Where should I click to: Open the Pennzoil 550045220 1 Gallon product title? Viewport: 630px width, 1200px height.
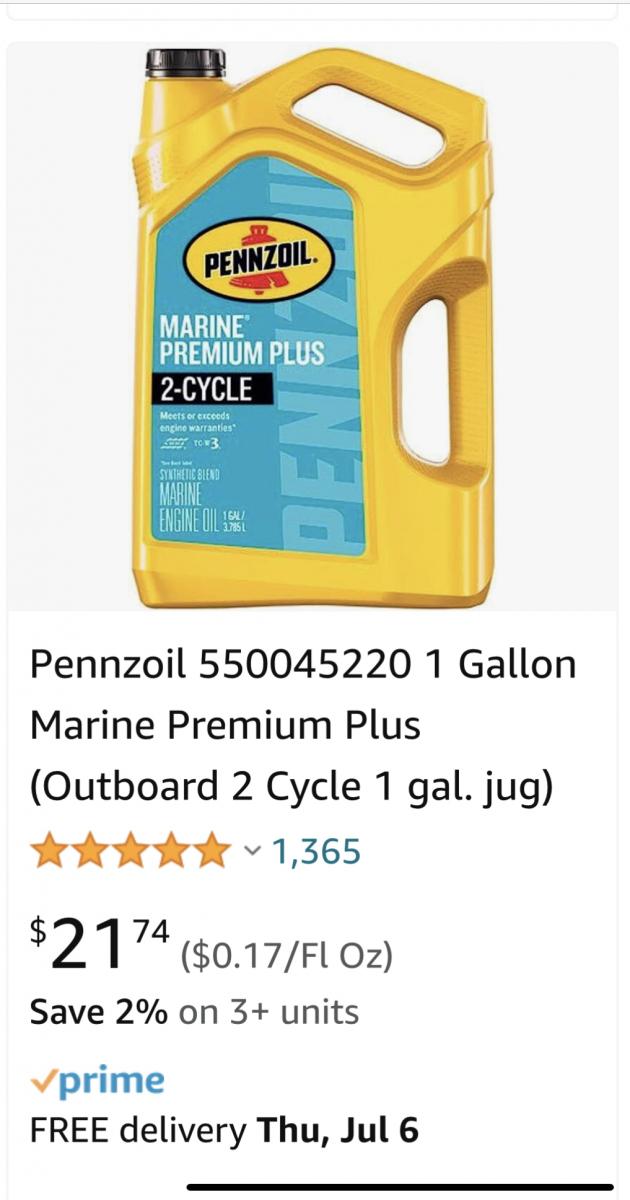tap(303, 725)
